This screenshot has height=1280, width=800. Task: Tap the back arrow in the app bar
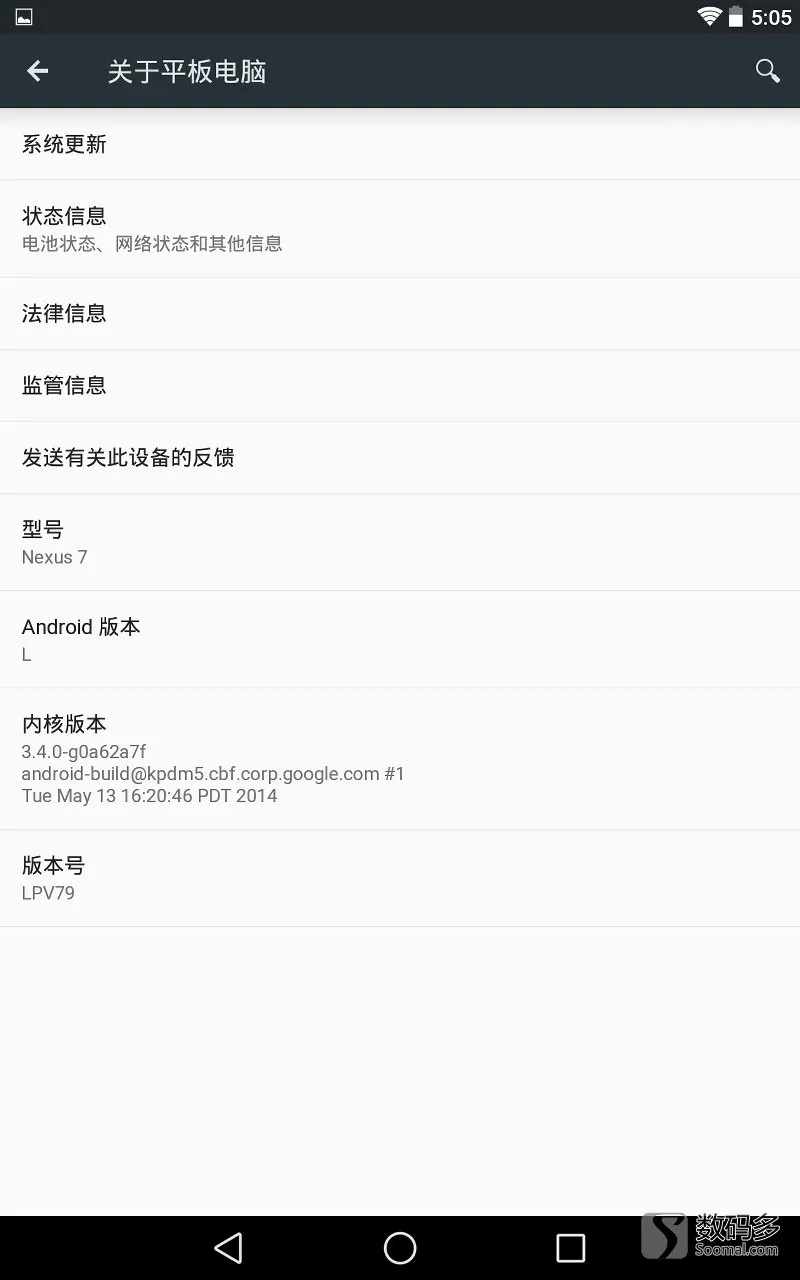[x=37, y=71]
